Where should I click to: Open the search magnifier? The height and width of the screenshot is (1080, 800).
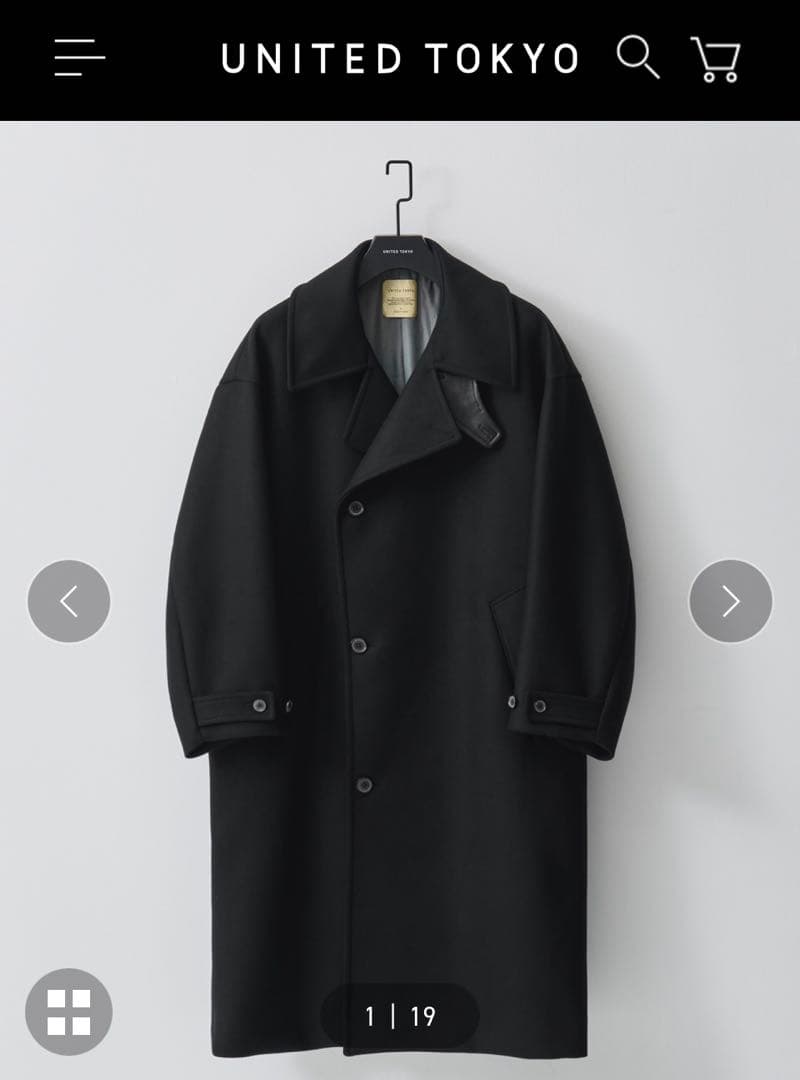638,57
